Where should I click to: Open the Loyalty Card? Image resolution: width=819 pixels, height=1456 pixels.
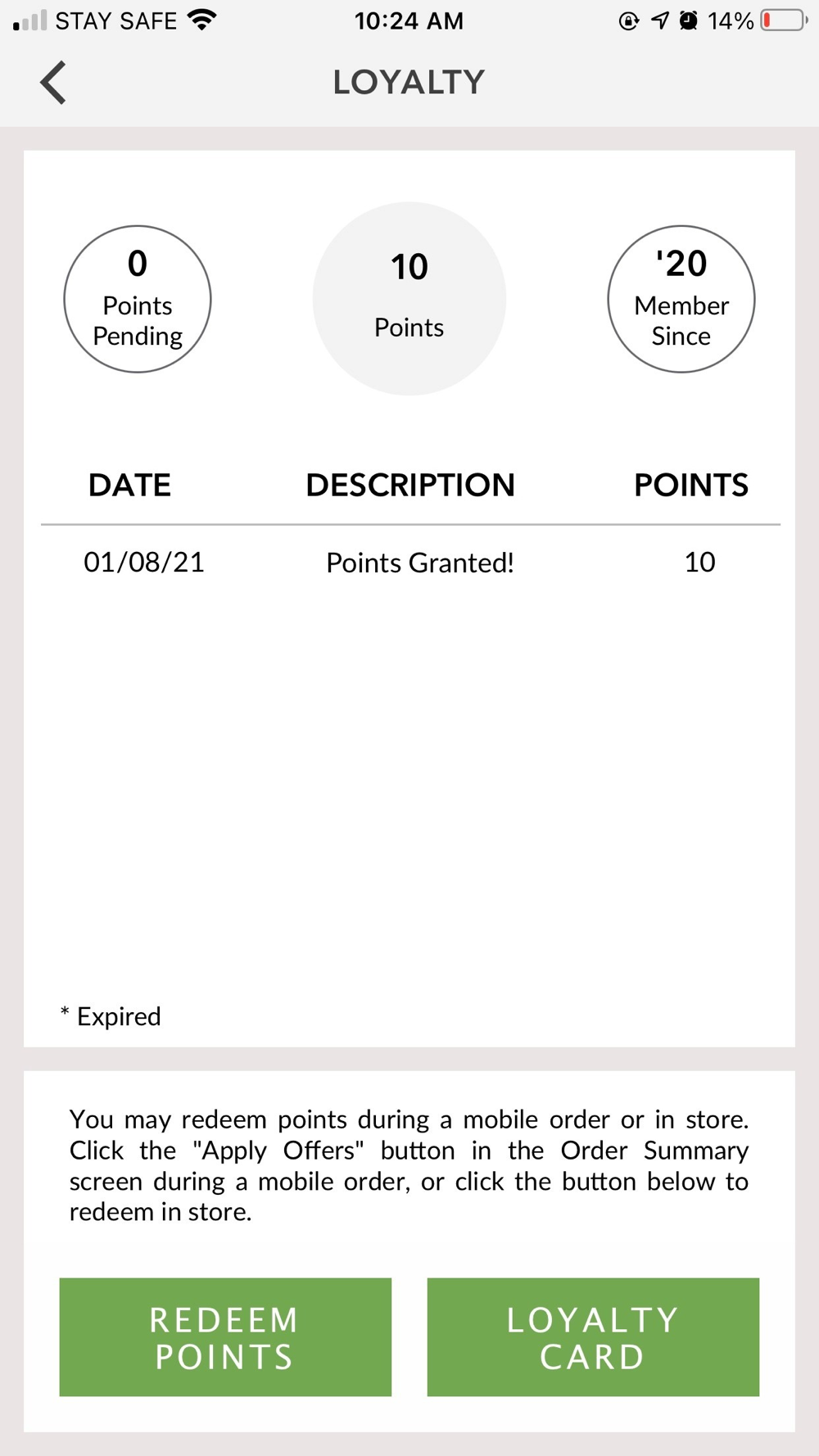click(593, 1336)
